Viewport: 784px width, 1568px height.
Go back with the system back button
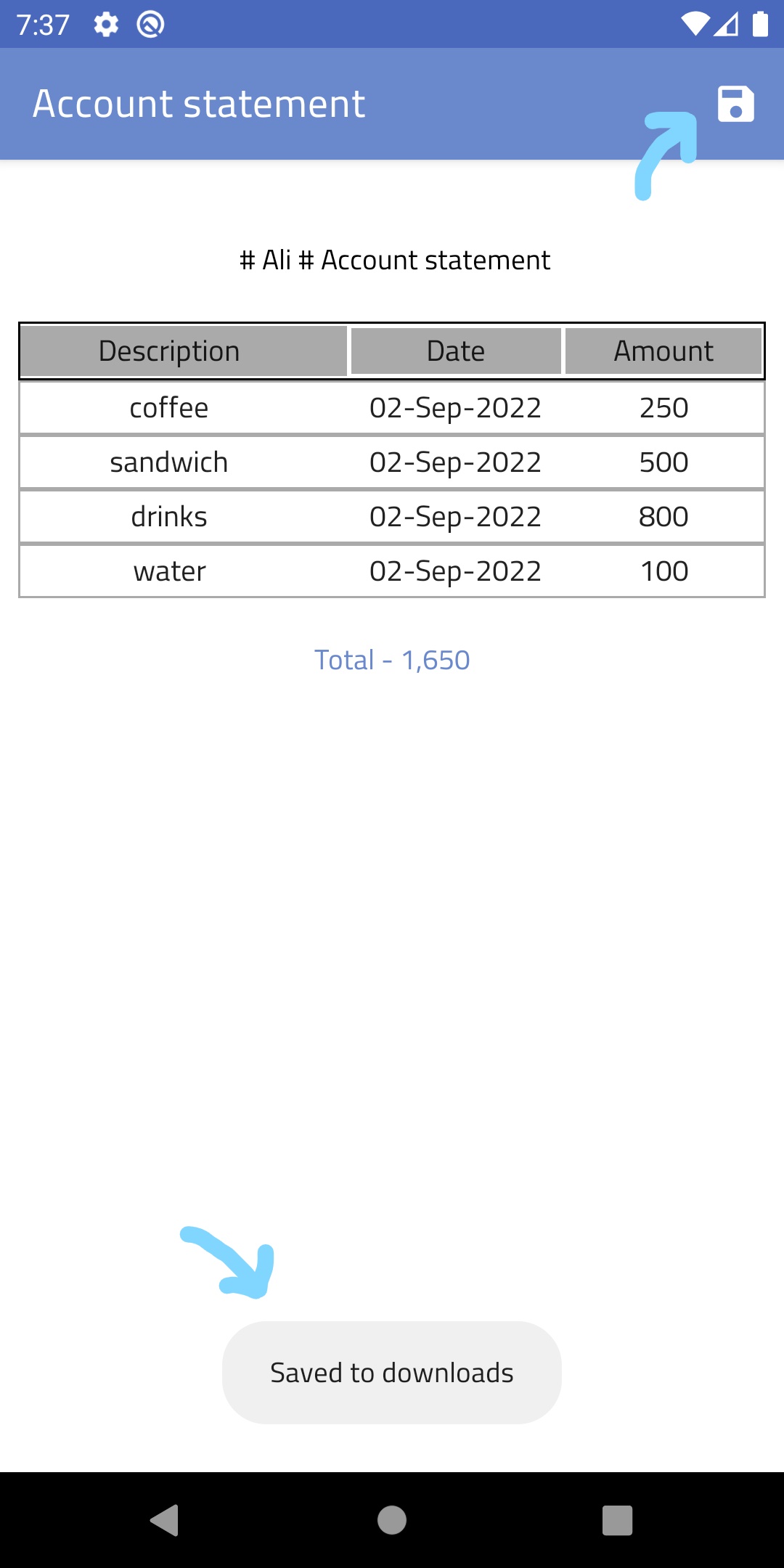pyautogui.click(x=165, y=1520)
